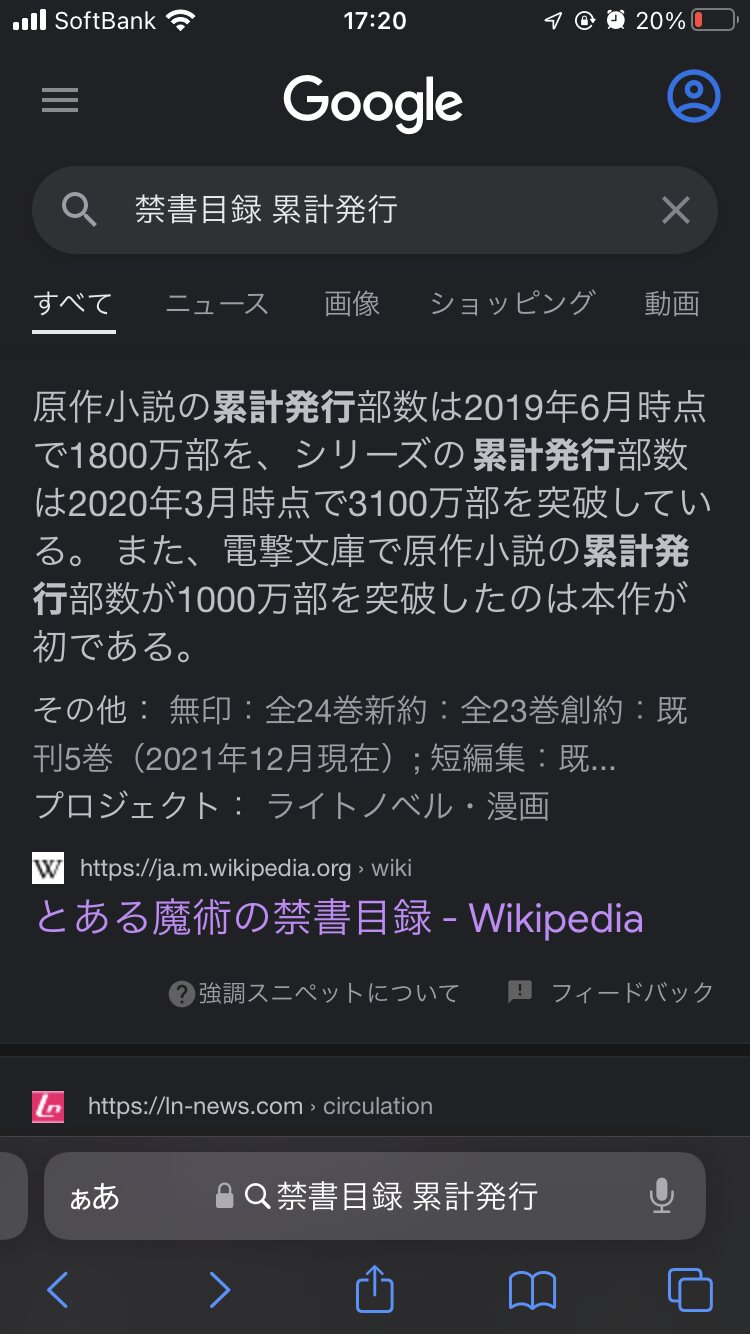Tap the ぁあ reader settings button
The image size is (750, 1334).
click(94, 1196)
